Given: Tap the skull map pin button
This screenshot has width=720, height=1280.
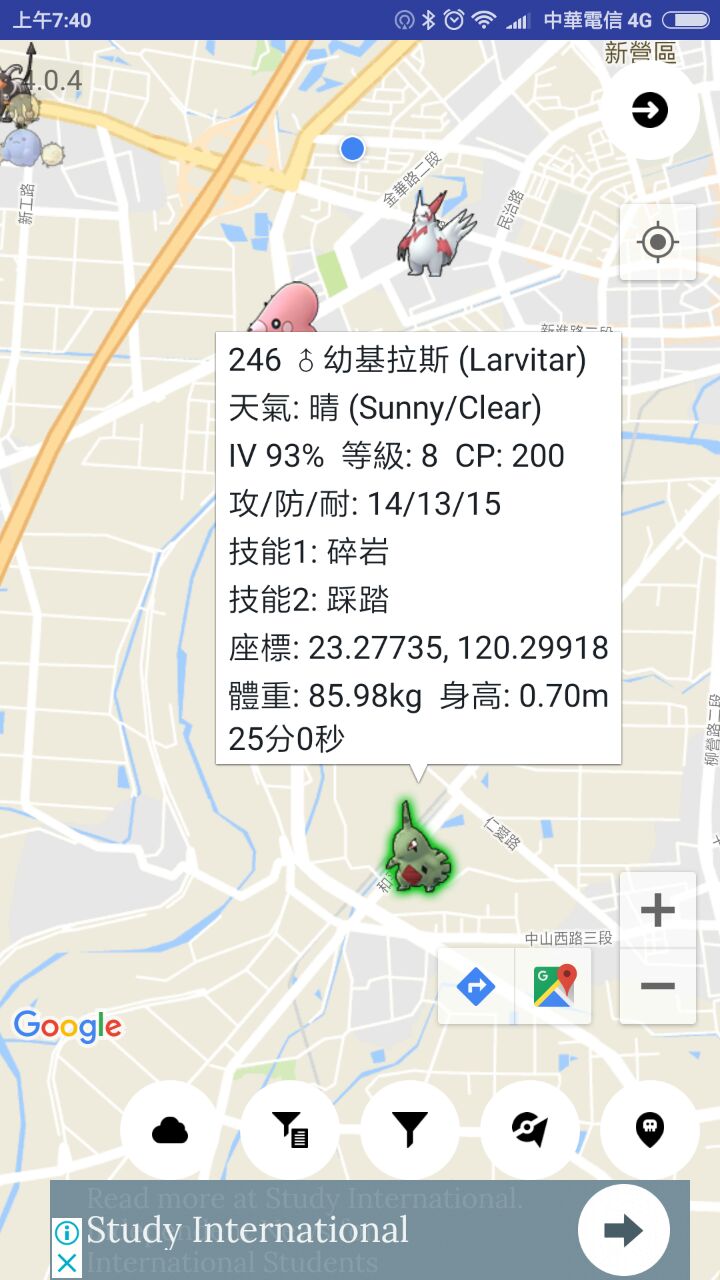Looking at the screenshot, I should (x=650, y=1130).
